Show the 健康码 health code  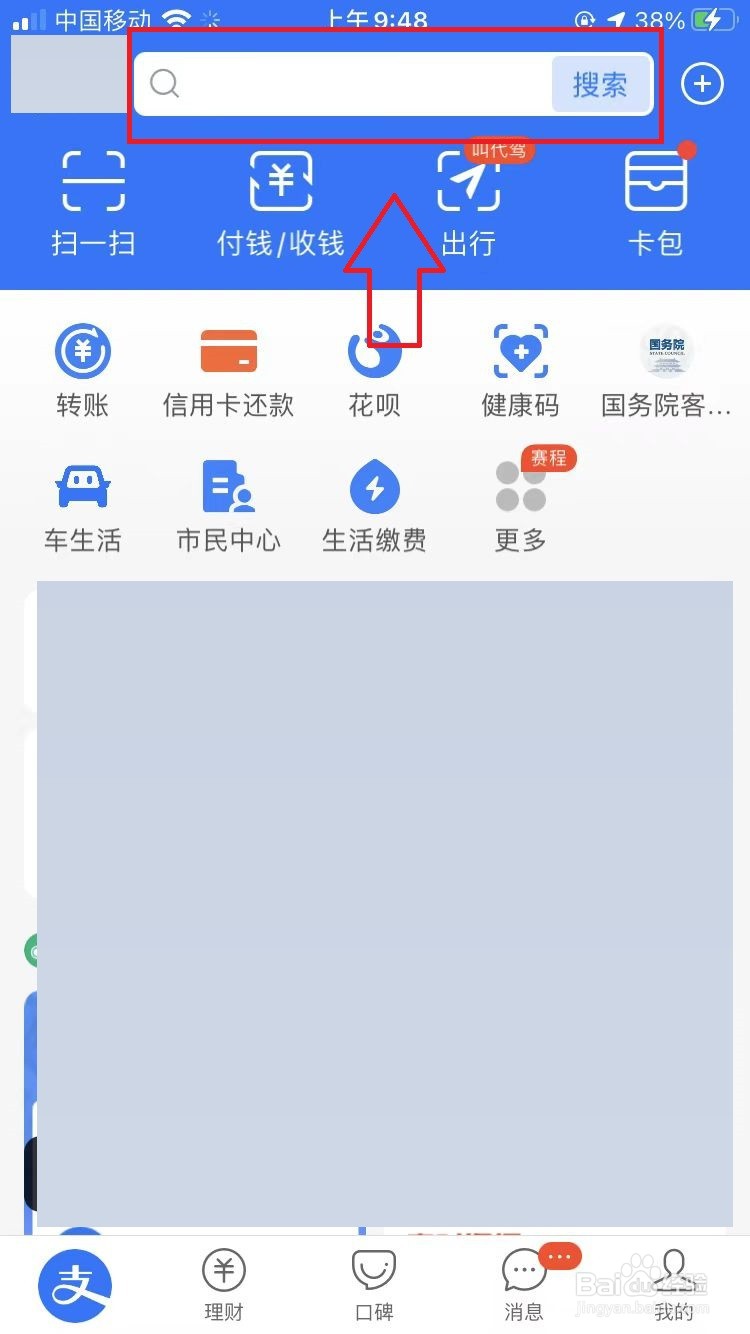520,370
